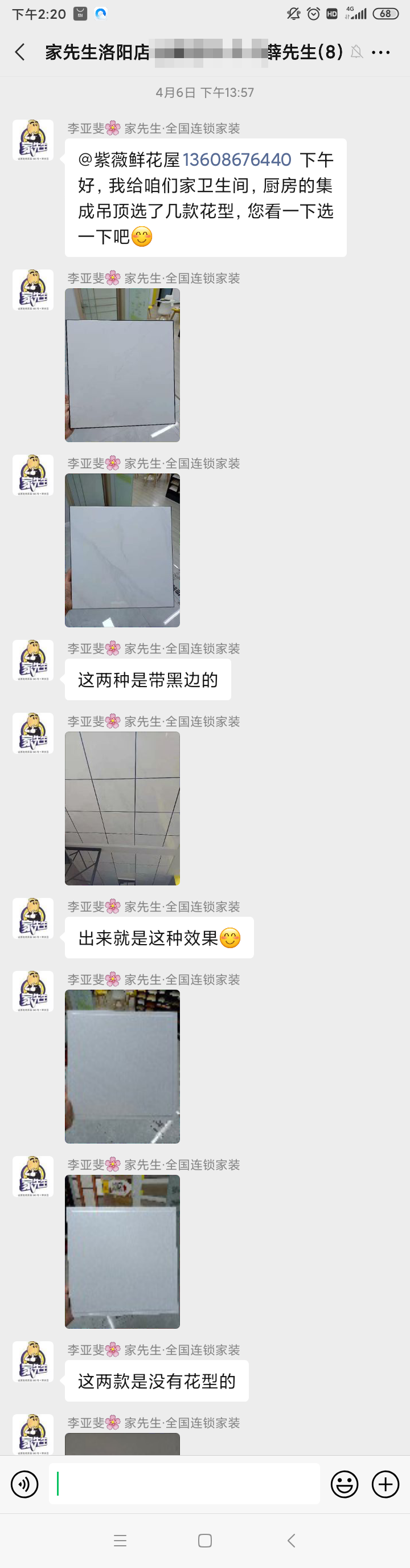Go back from the group chat
The height and width of the screenshot is (1568, 410).
click(x=20, y=52)
